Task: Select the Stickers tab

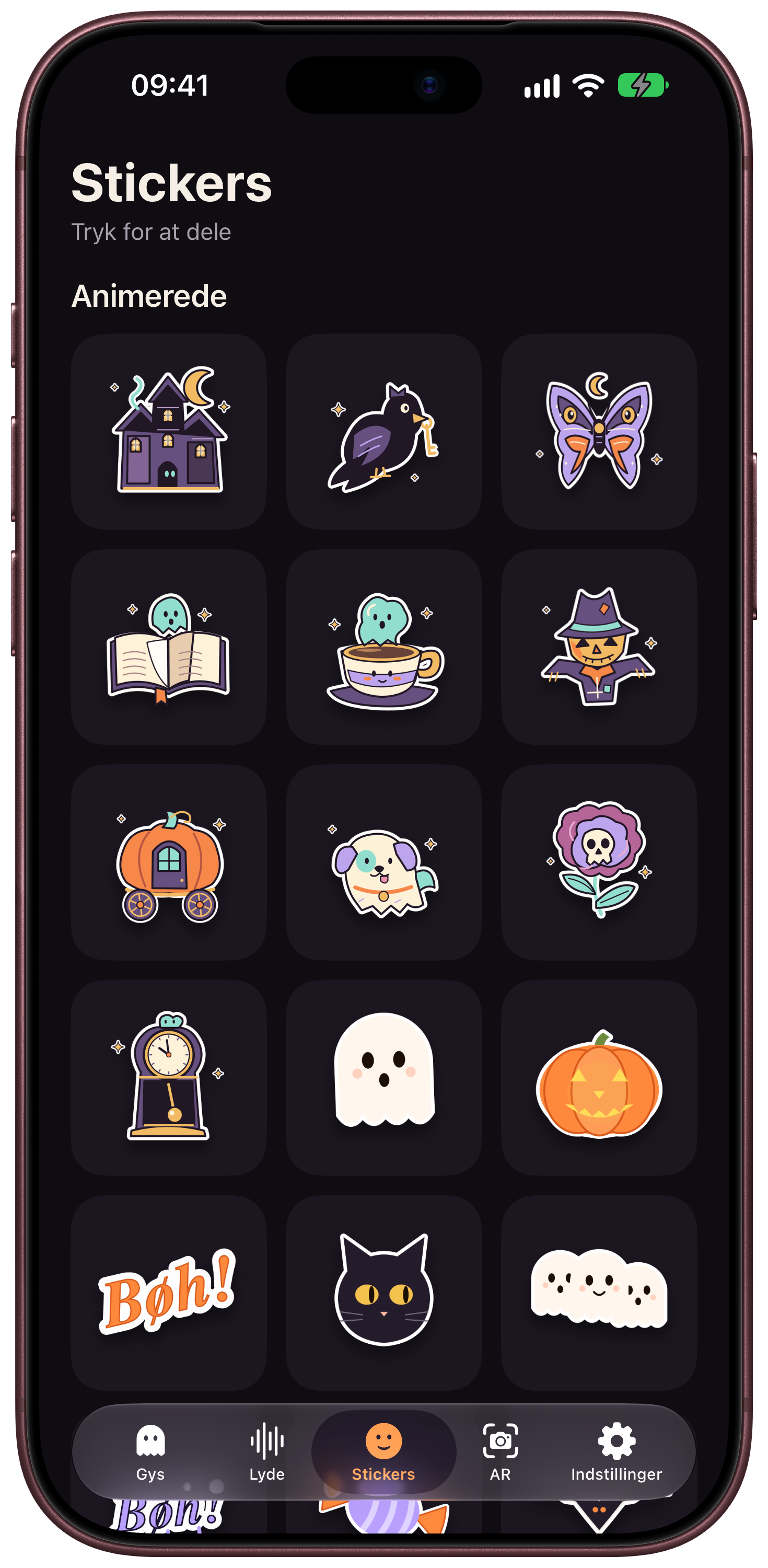Action: (383, 1452)
